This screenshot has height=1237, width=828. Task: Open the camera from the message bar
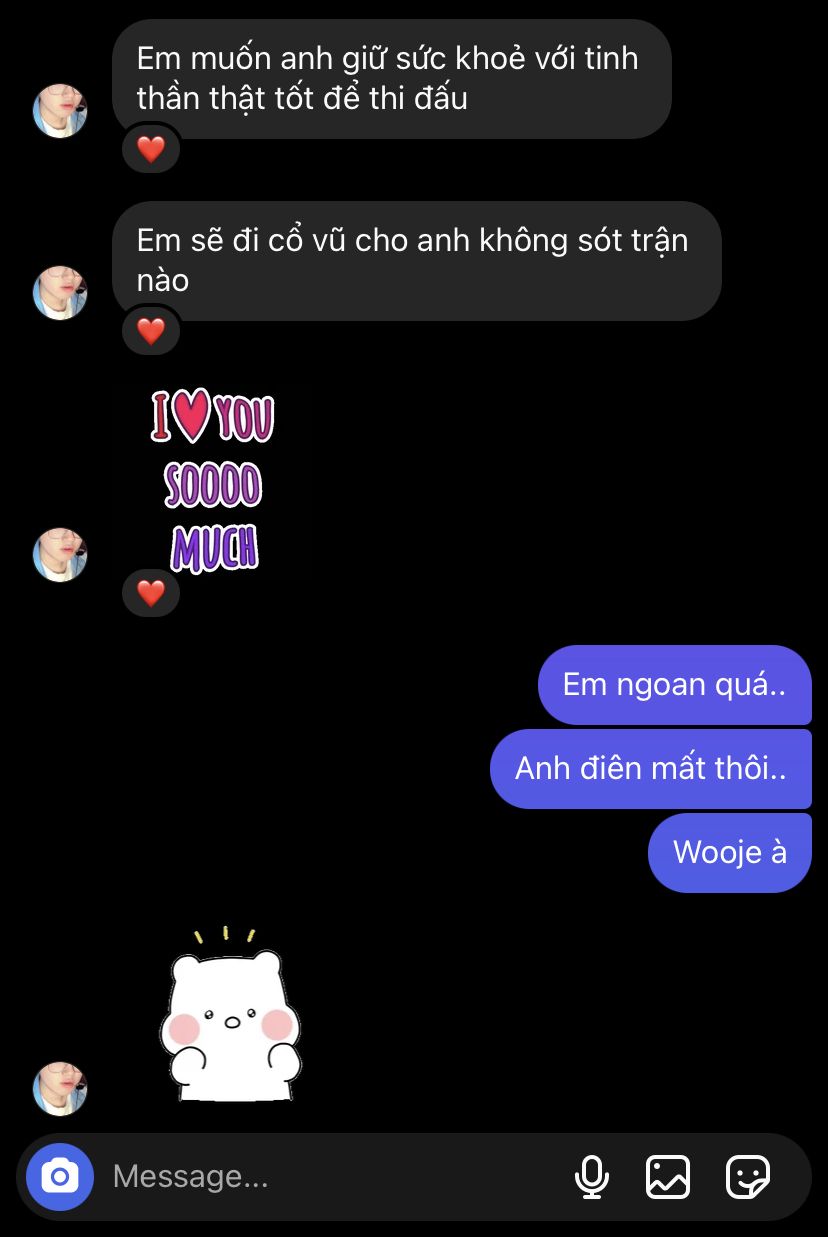tap(60, 1176)
